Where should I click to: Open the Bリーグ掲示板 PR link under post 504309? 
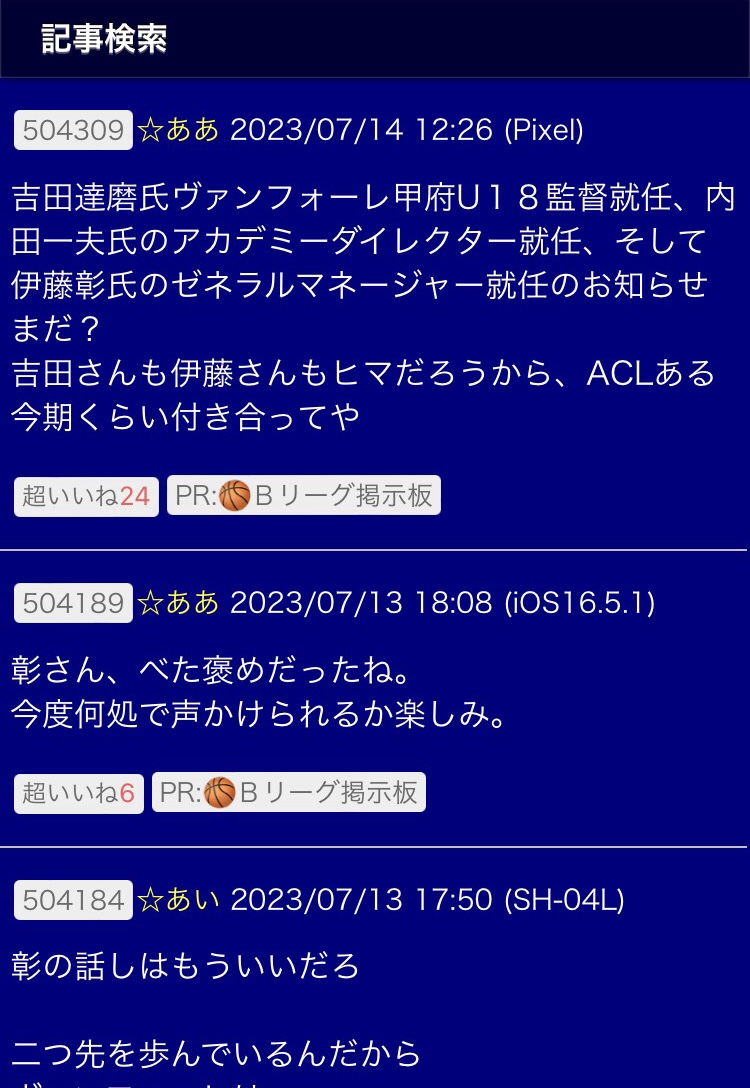point(303,496)
